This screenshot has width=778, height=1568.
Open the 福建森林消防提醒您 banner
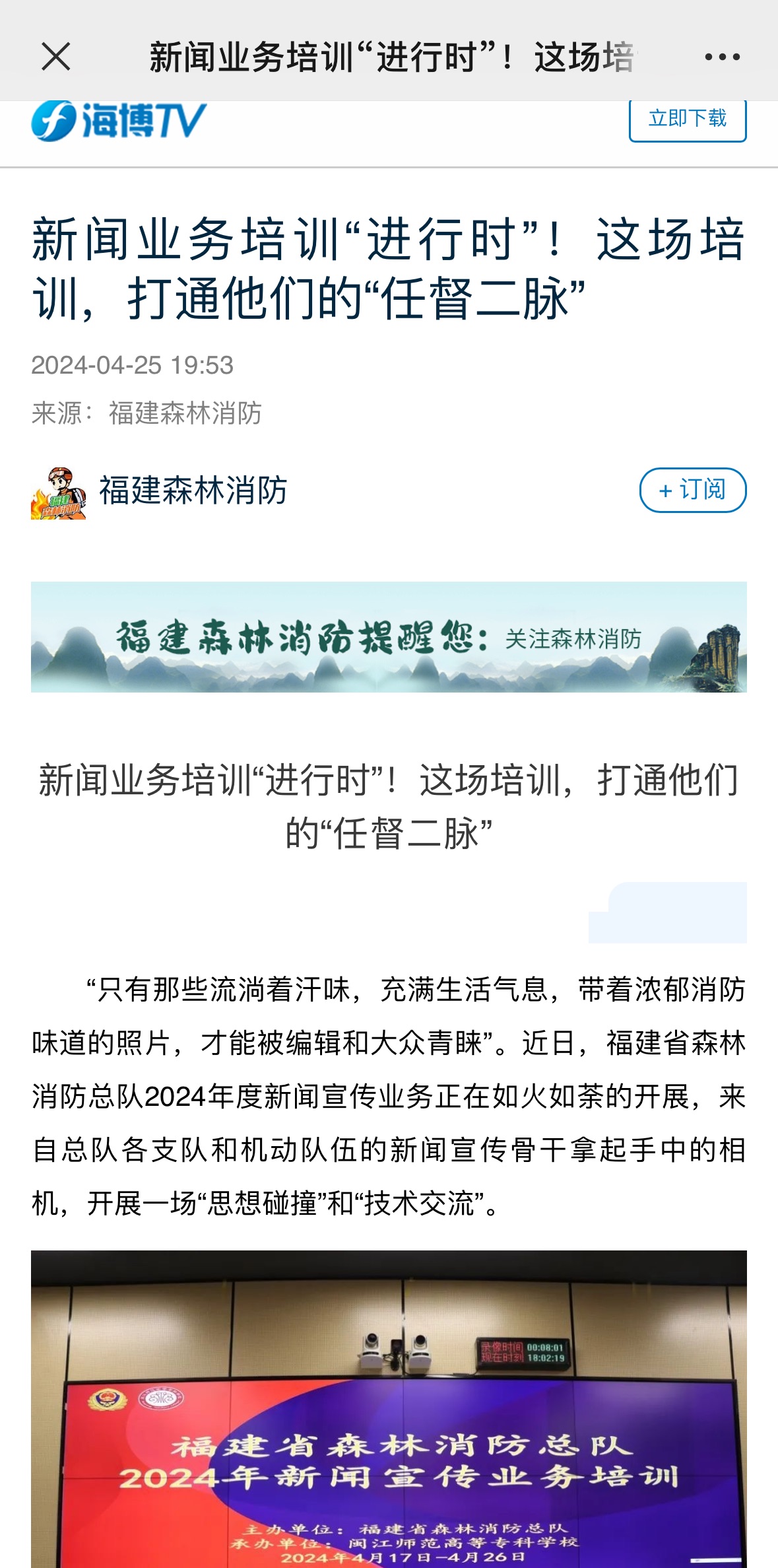point(389,637)
